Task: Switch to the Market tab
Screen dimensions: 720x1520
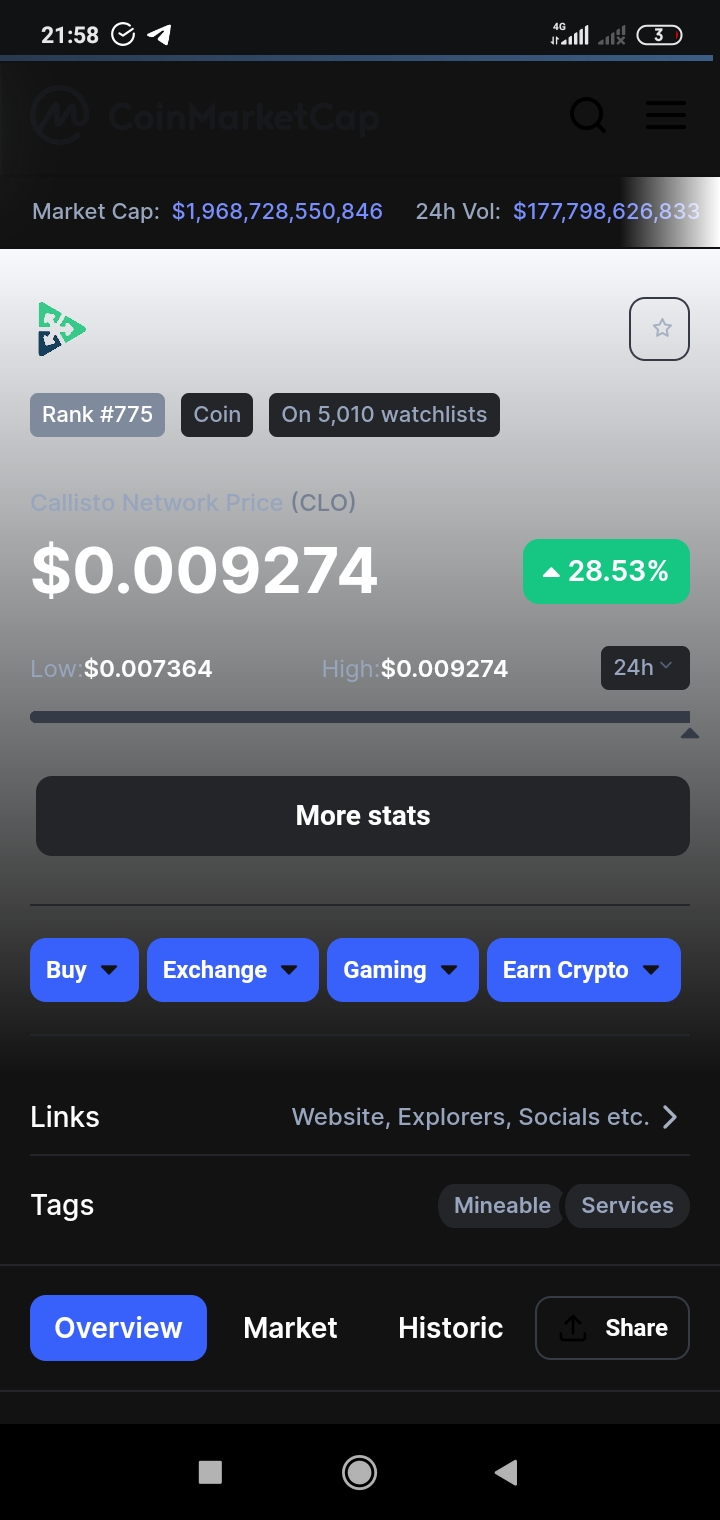Action: pyautogui.click(x=290, y=1328)
